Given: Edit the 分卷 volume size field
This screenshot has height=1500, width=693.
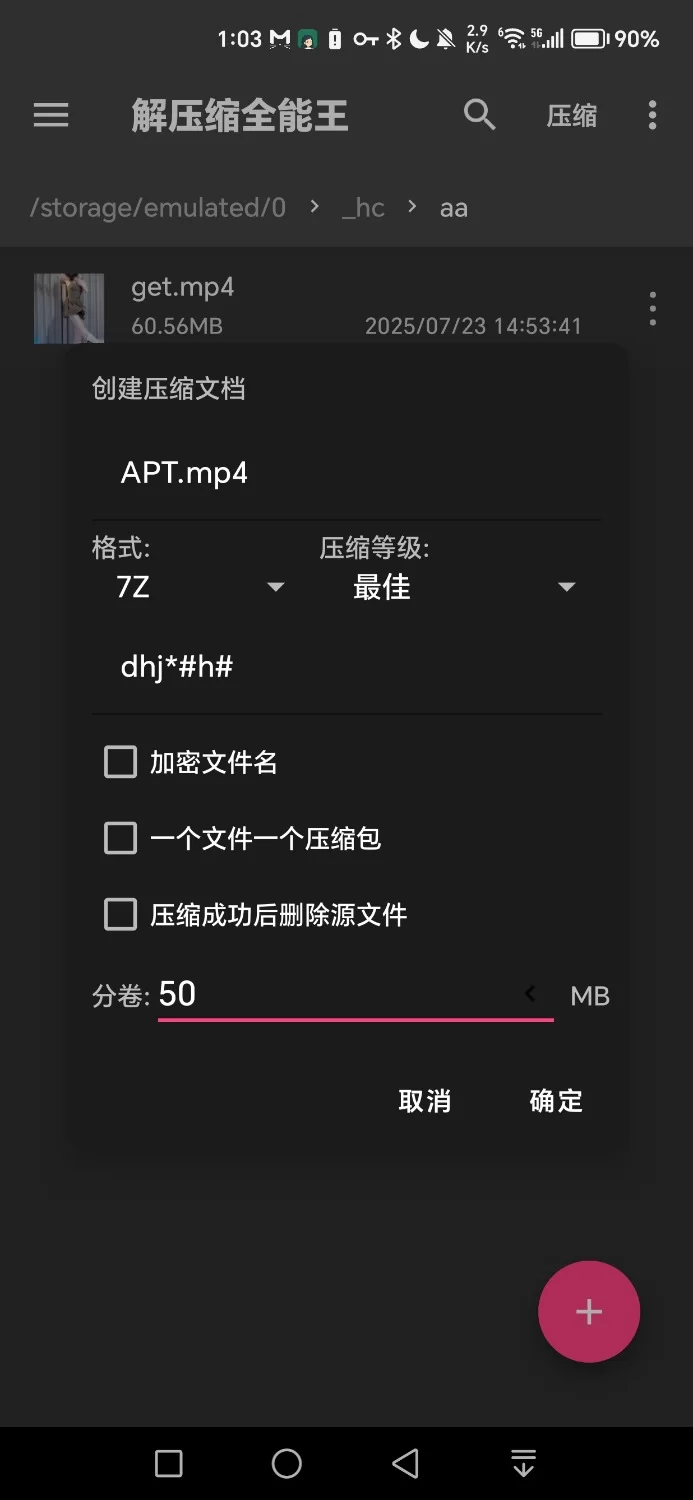Looking at the screenshot, I should point(340,994).
